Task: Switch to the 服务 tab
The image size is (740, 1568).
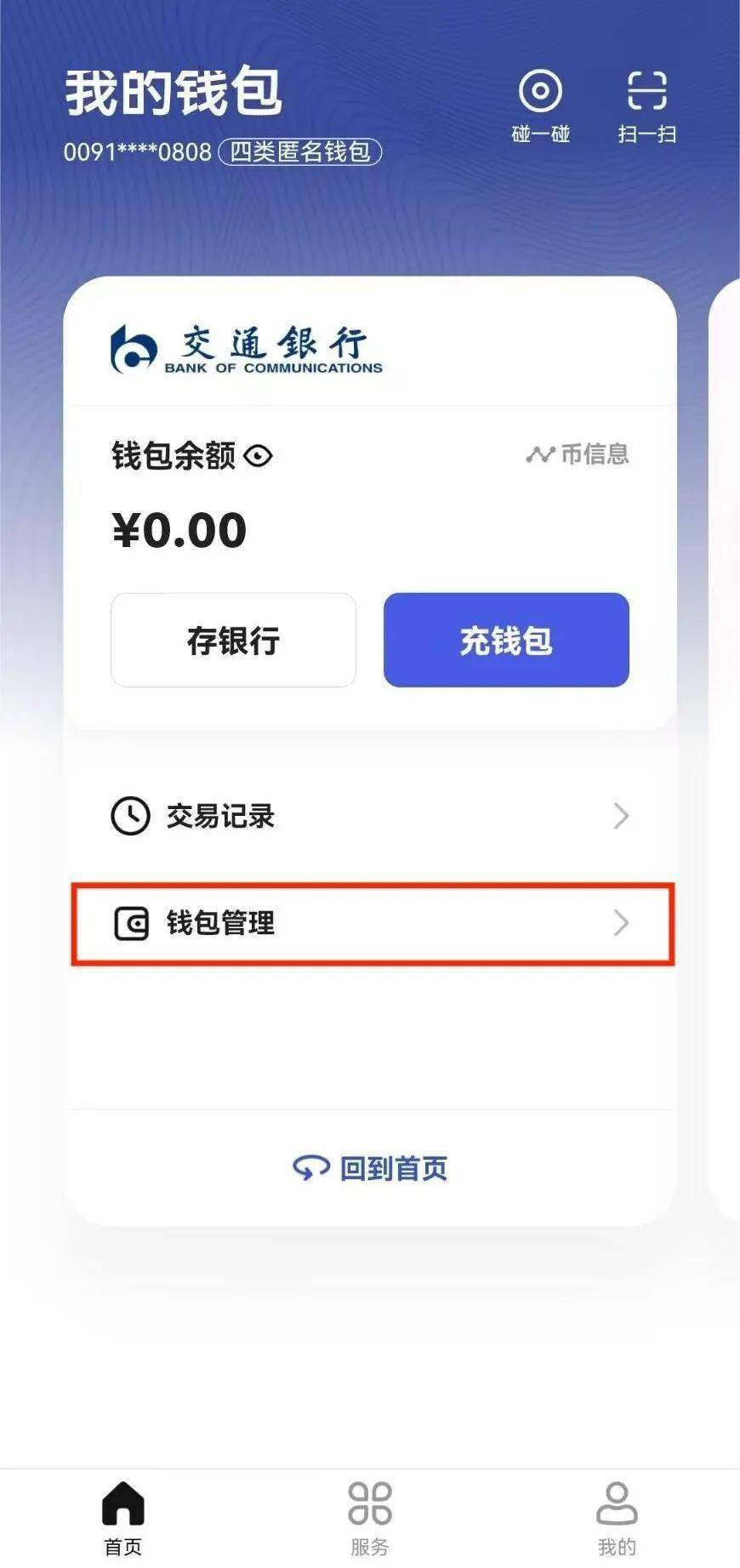Action: [370, 1519]
